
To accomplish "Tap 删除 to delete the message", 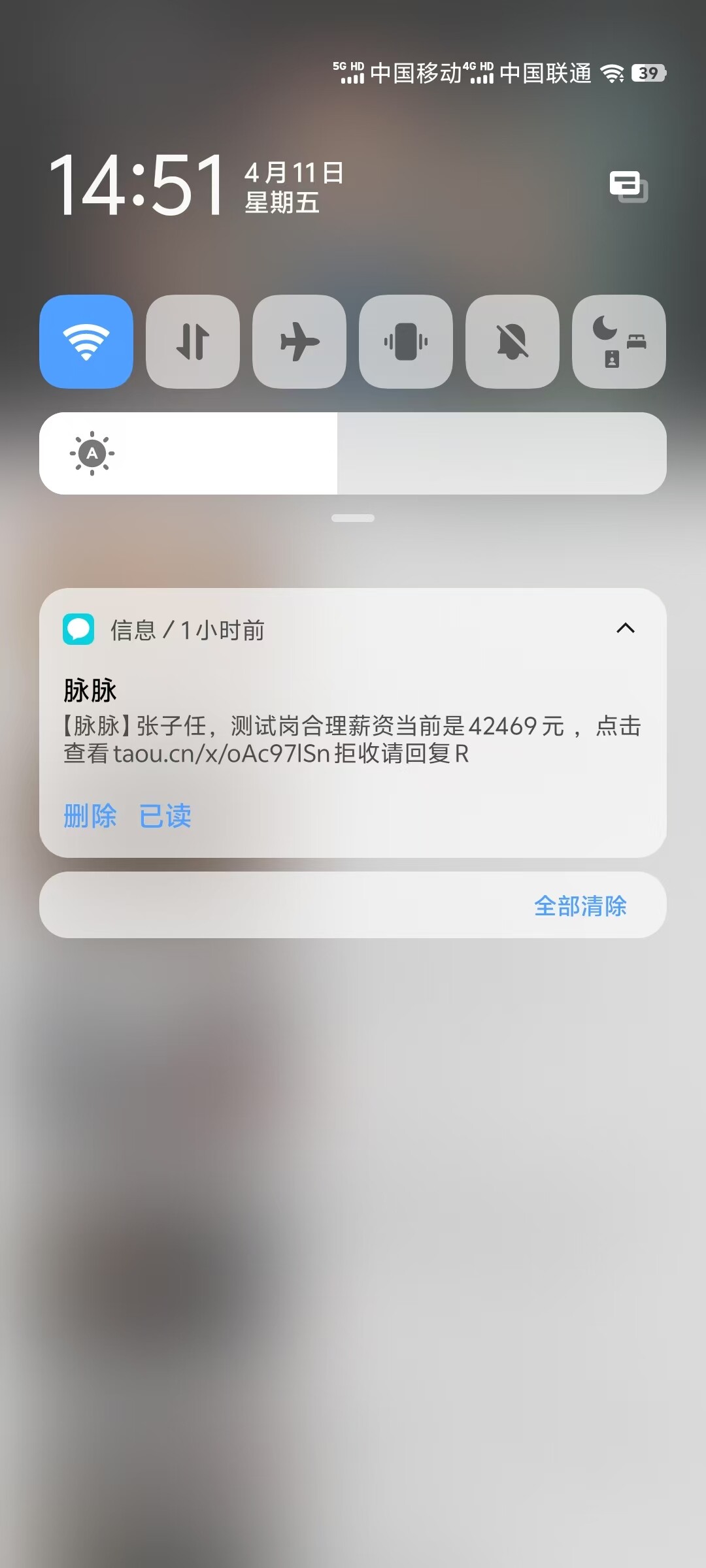I will [90, 816].
